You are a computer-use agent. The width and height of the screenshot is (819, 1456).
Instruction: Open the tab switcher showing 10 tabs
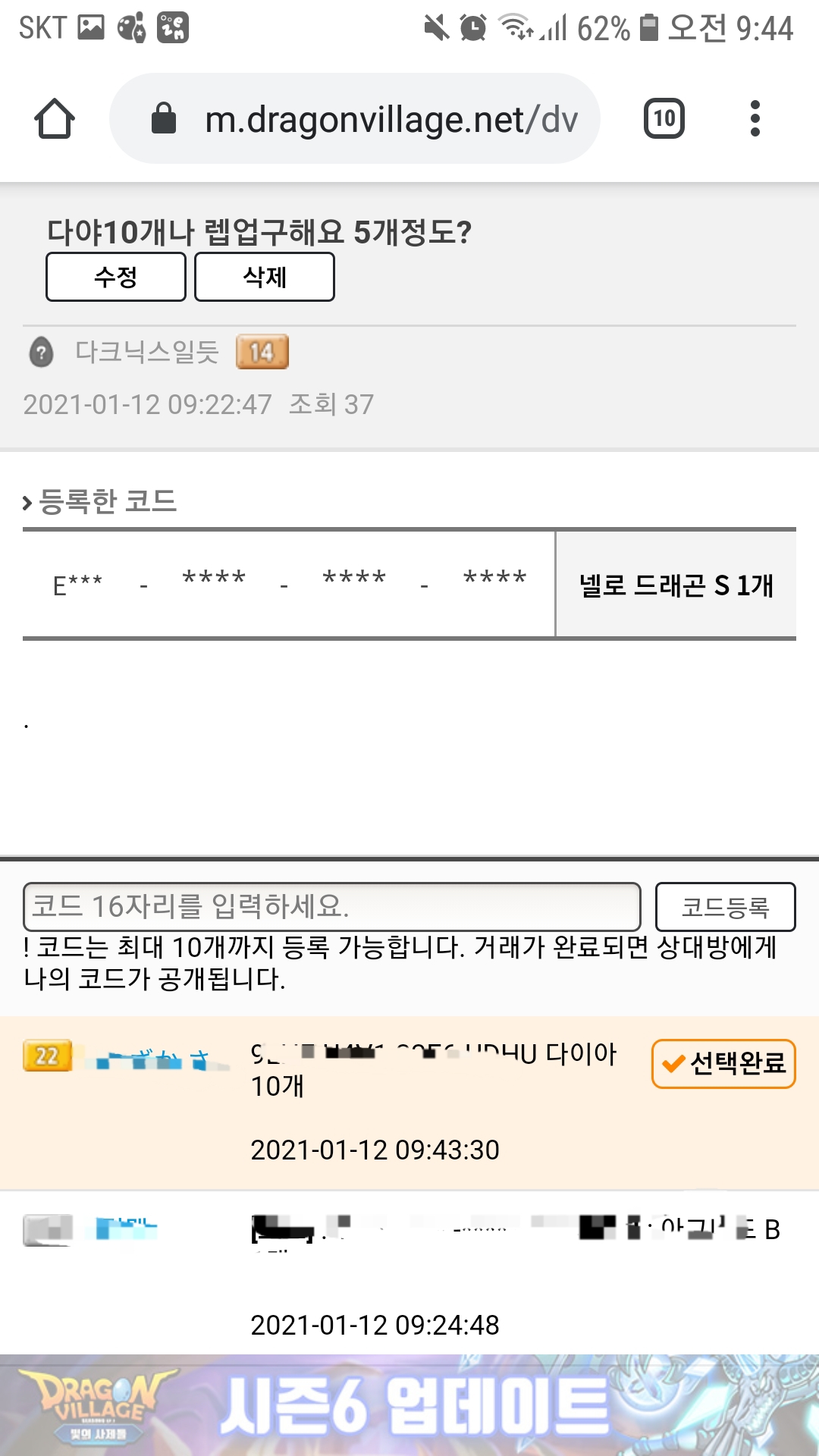click(664, 119)
